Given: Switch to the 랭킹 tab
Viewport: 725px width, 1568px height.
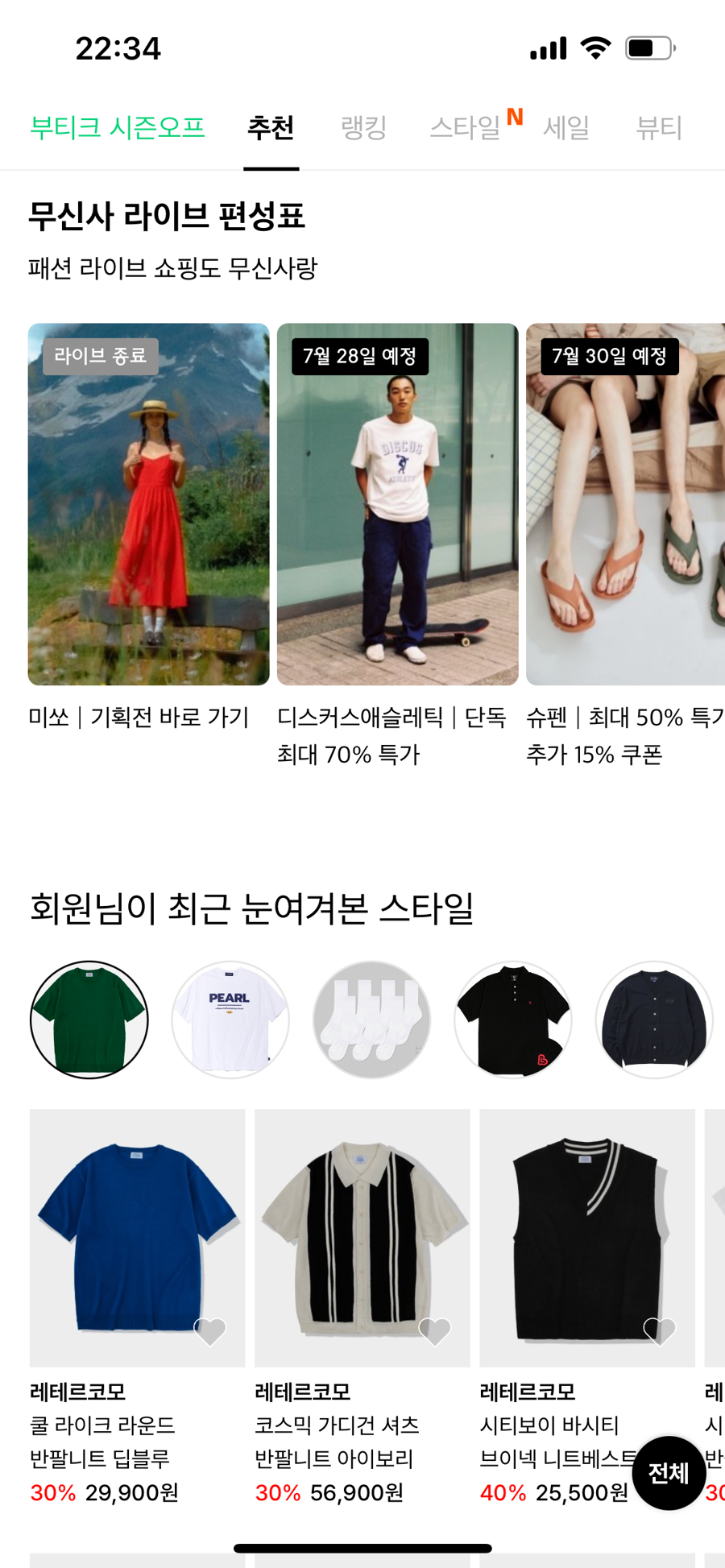Looking at the screenshot, I should coord(363,128).
